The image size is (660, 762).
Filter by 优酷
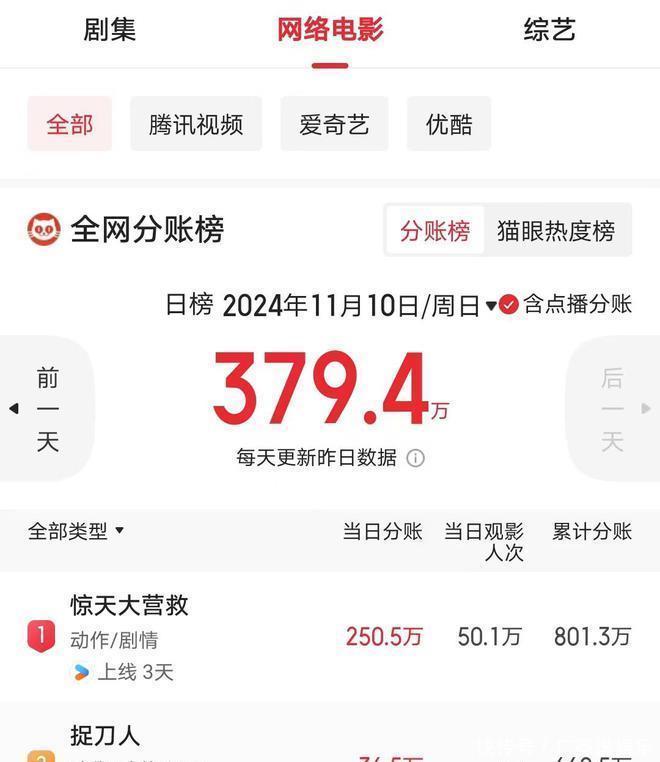click(x=449, y=124)
